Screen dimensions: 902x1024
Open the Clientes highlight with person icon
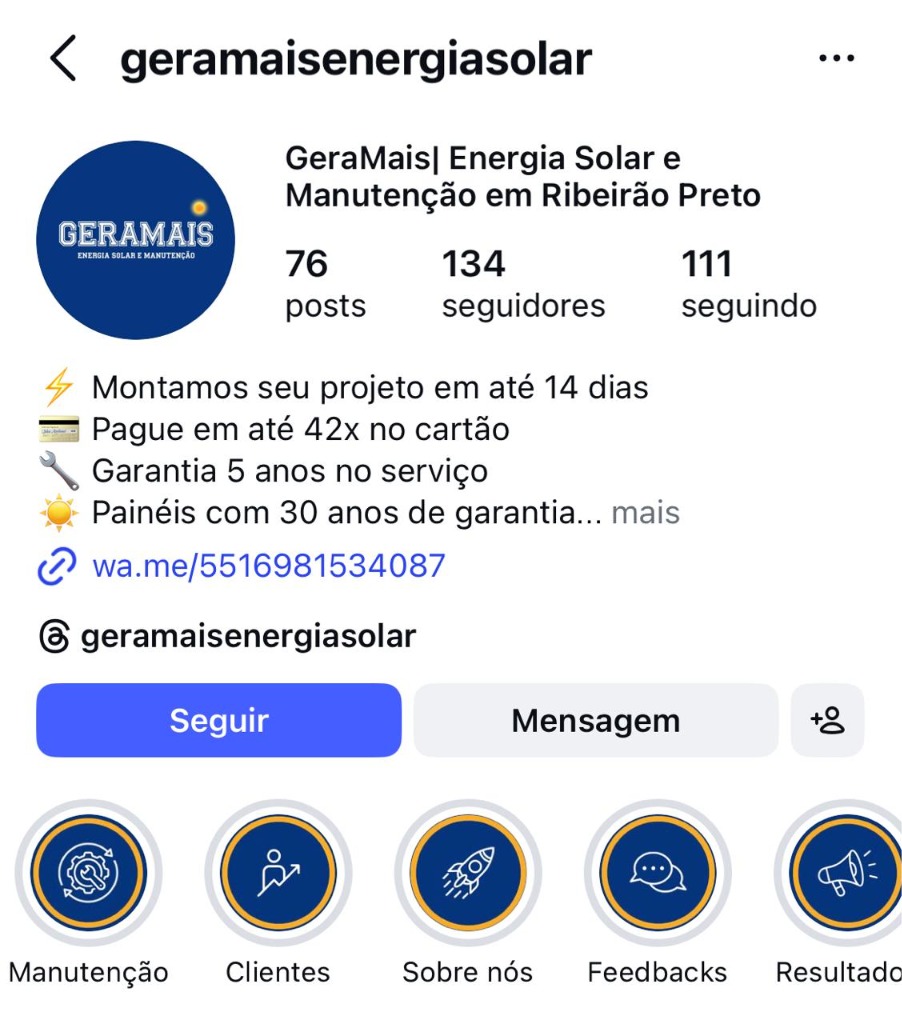coord(278,872)
